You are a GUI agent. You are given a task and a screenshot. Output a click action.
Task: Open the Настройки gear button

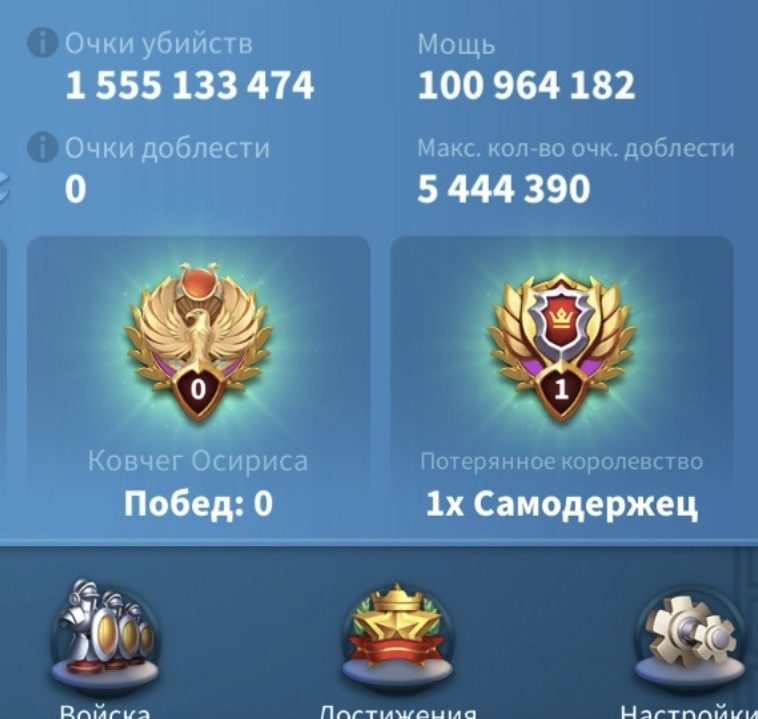(x=684, y=632)
